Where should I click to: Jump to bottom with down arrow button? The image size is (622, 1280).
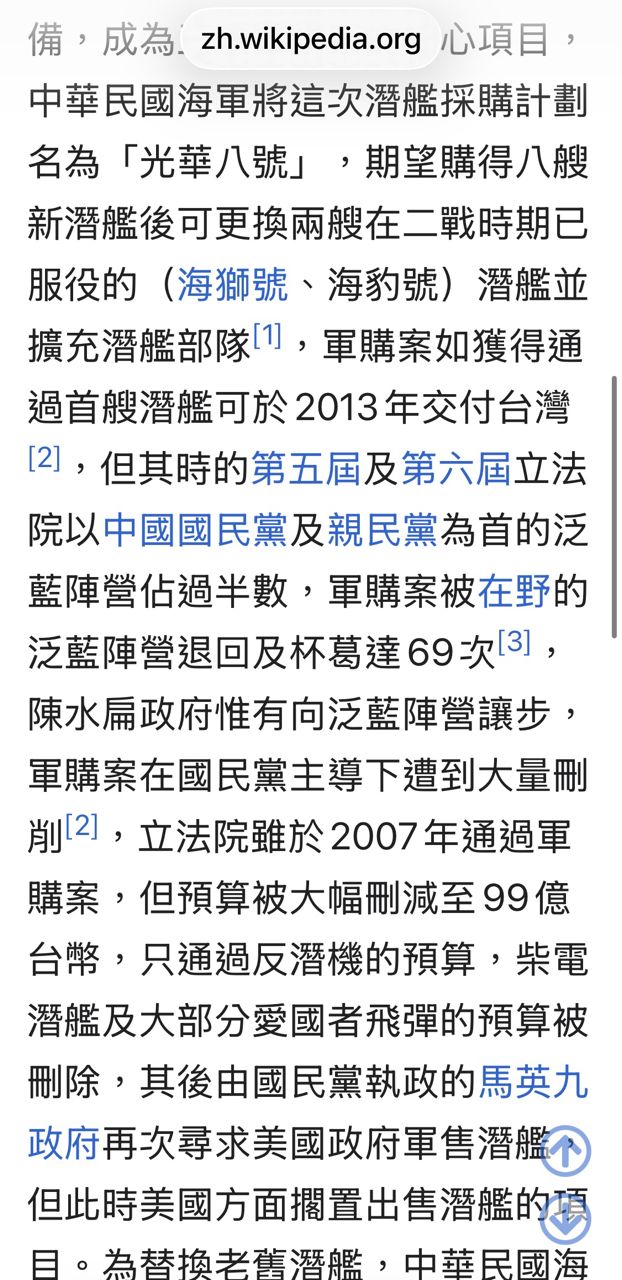coord(567,1221)
